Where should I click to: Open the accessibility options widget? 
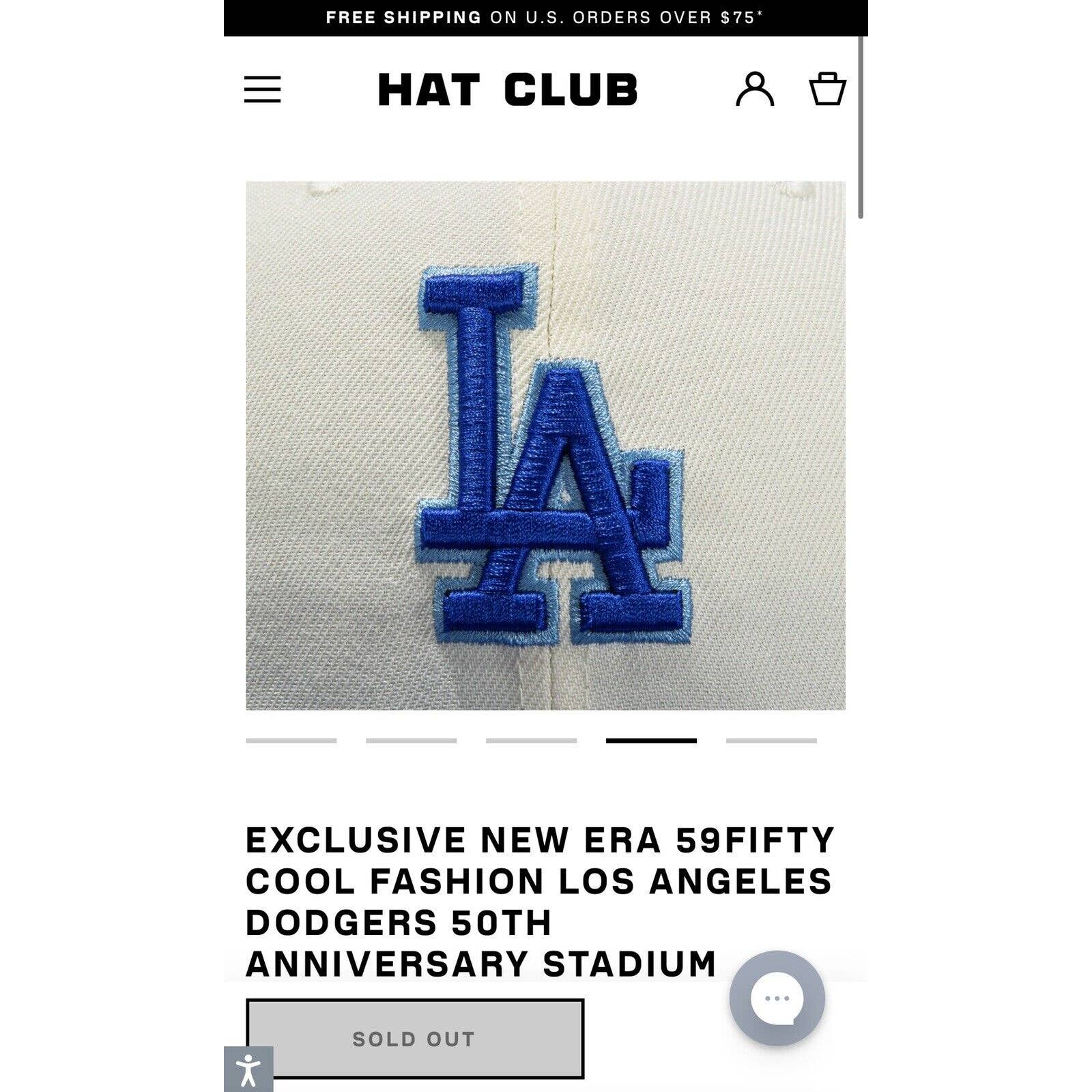(x=248, y=1069)
